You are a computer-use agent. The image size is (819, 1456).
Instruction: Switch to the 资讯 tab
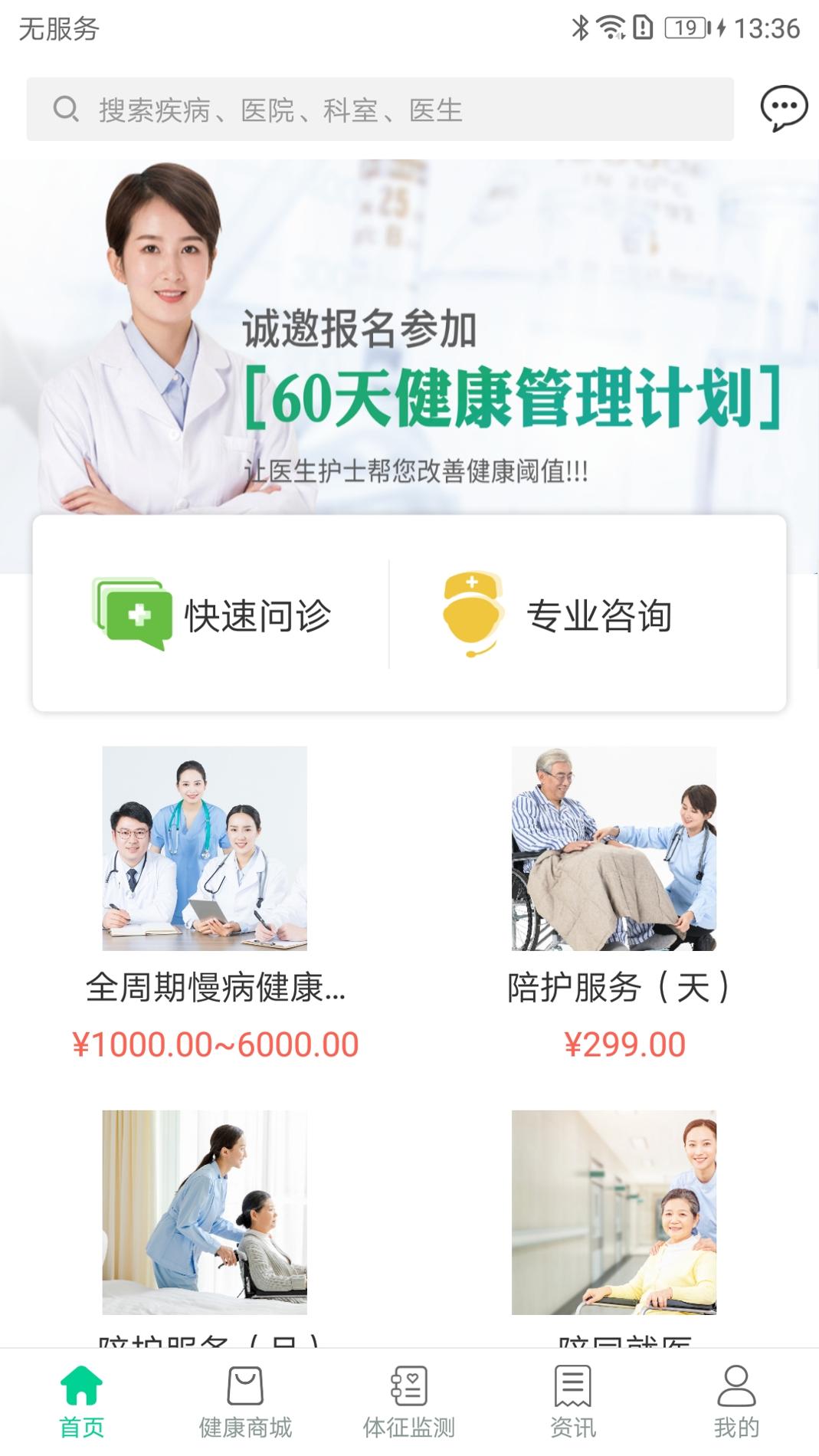[571, 1408]
